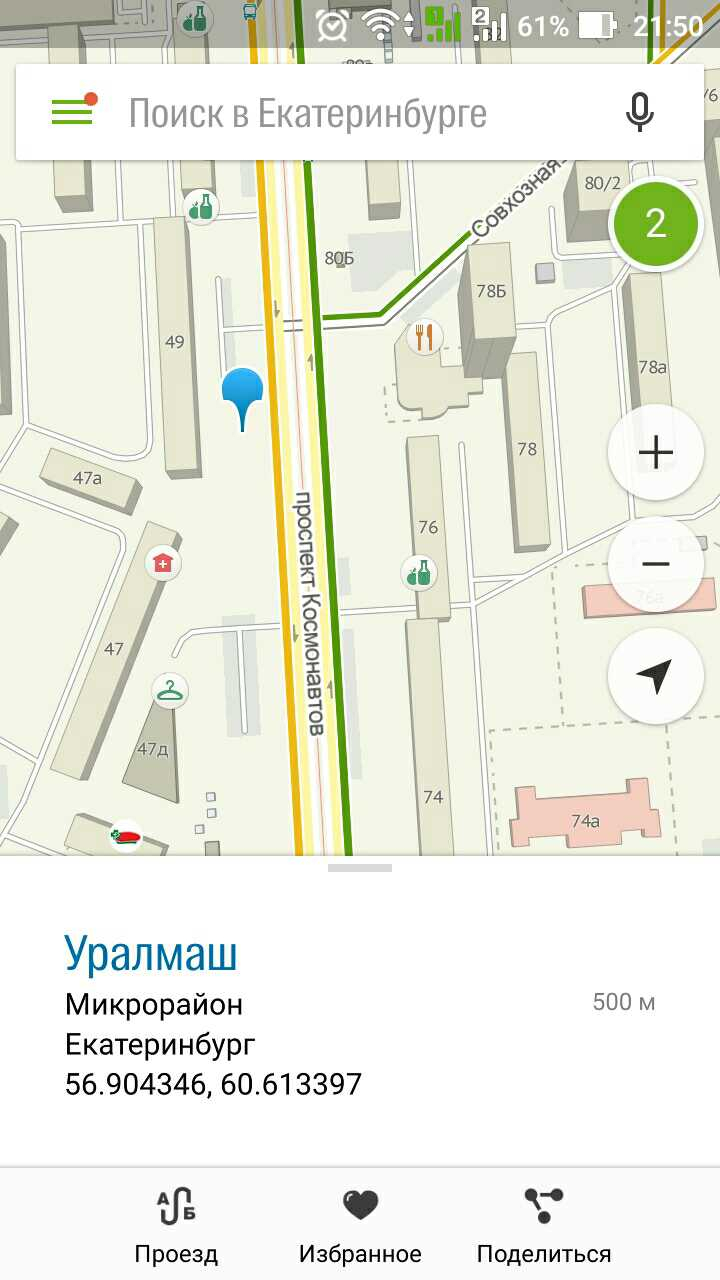Image resolution: width=720 pixels, height=1280 pixels.
Task: Open the hamburger menu
Action: pyautogui.click(x=73, y=111)
